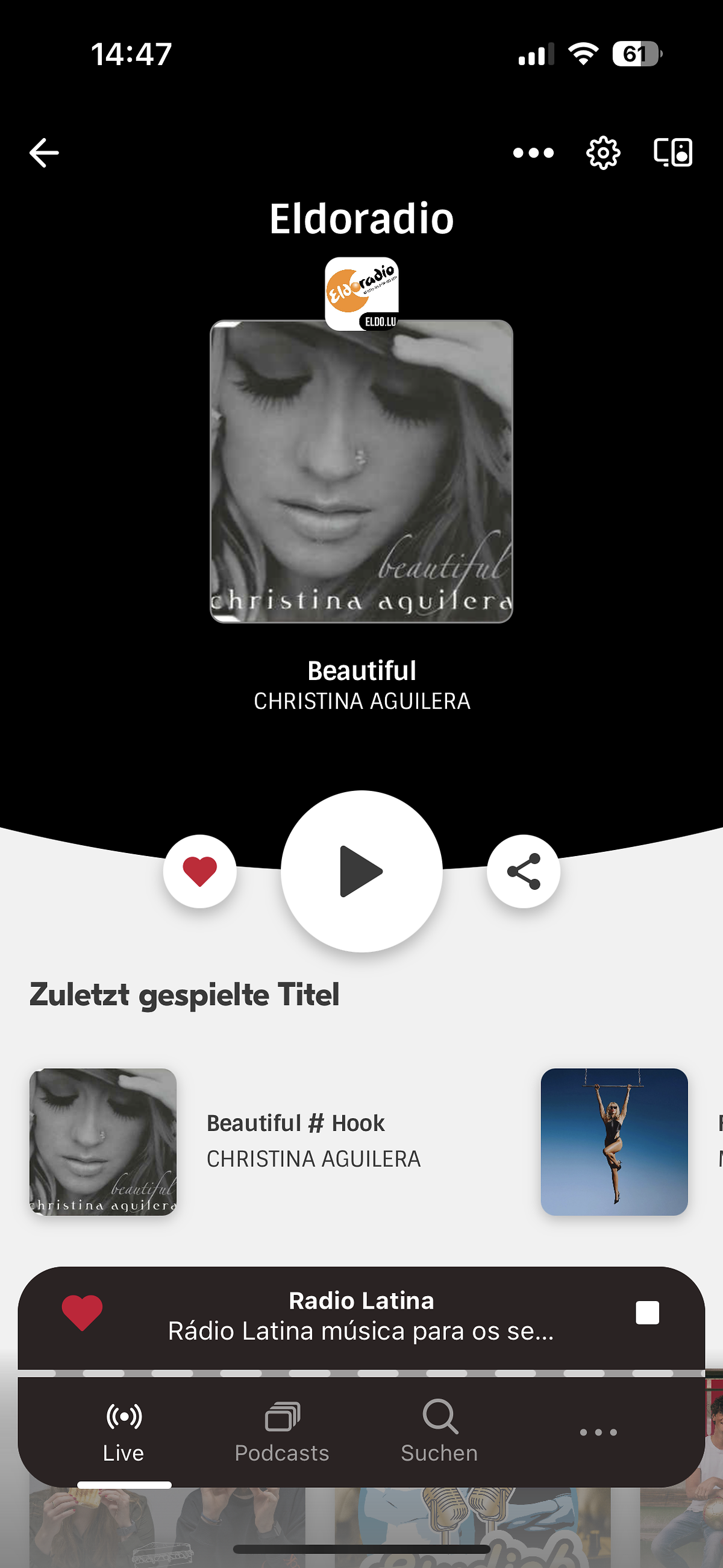Expand the Radio Latina mini player
723x1568 pixels.
361,1316
